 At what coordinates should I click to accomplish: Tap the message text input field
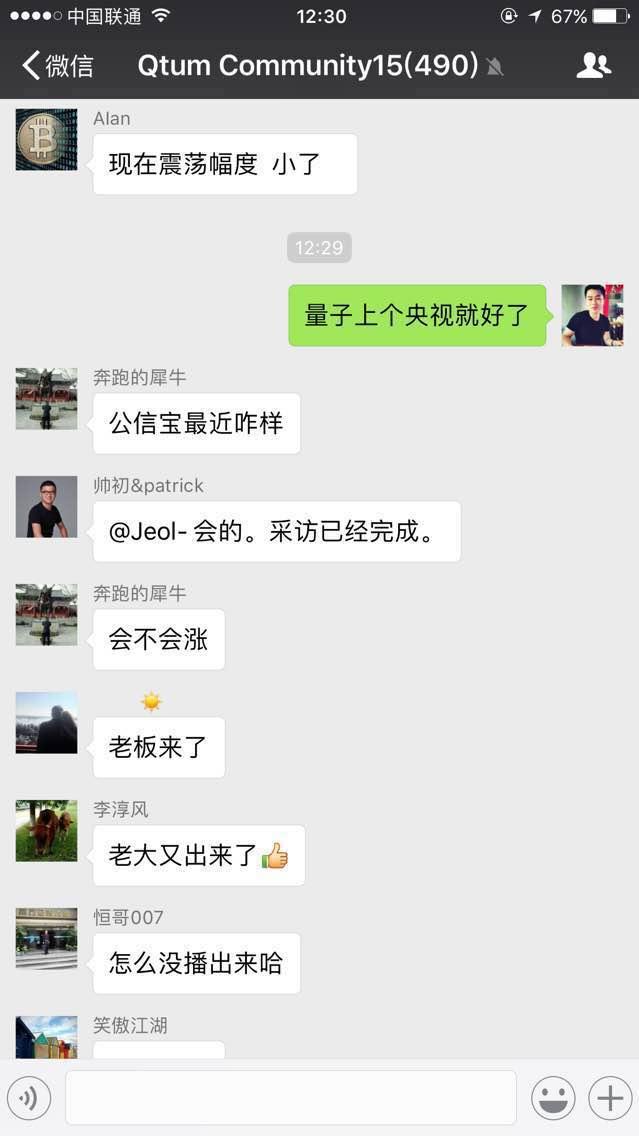(x=290, y=1098)
